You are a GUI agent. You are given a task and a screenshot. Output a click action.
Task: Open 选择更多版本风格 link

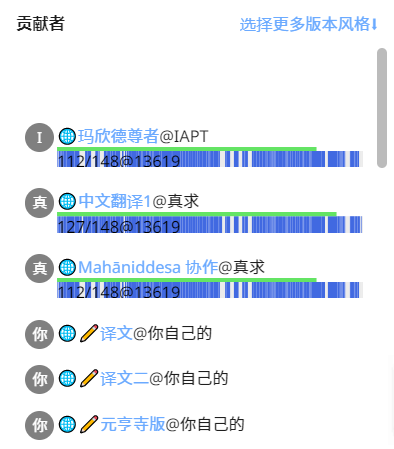(308, 24)
